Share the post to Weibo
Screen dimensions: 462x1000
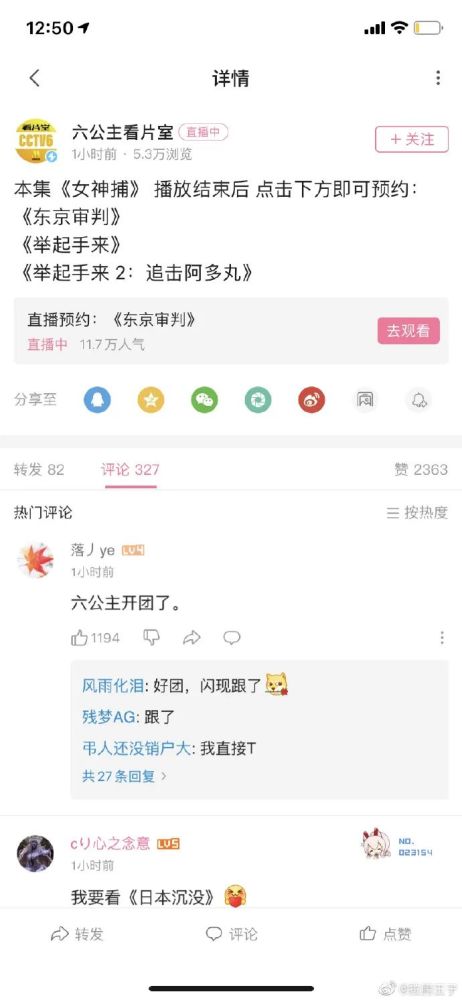[311, 400]
